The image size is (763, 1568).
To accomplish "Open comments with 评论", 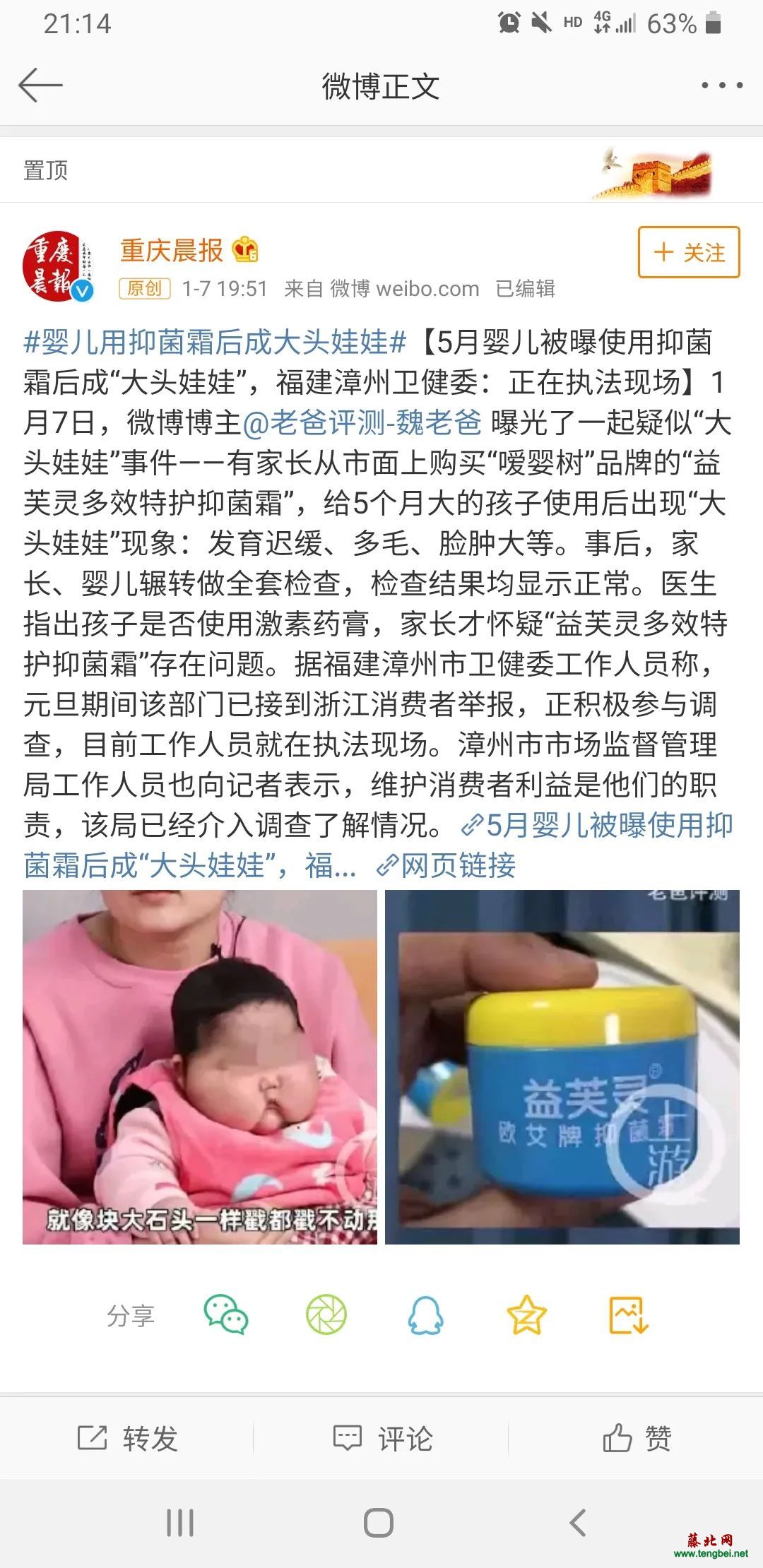I will tap(382, 1438).
